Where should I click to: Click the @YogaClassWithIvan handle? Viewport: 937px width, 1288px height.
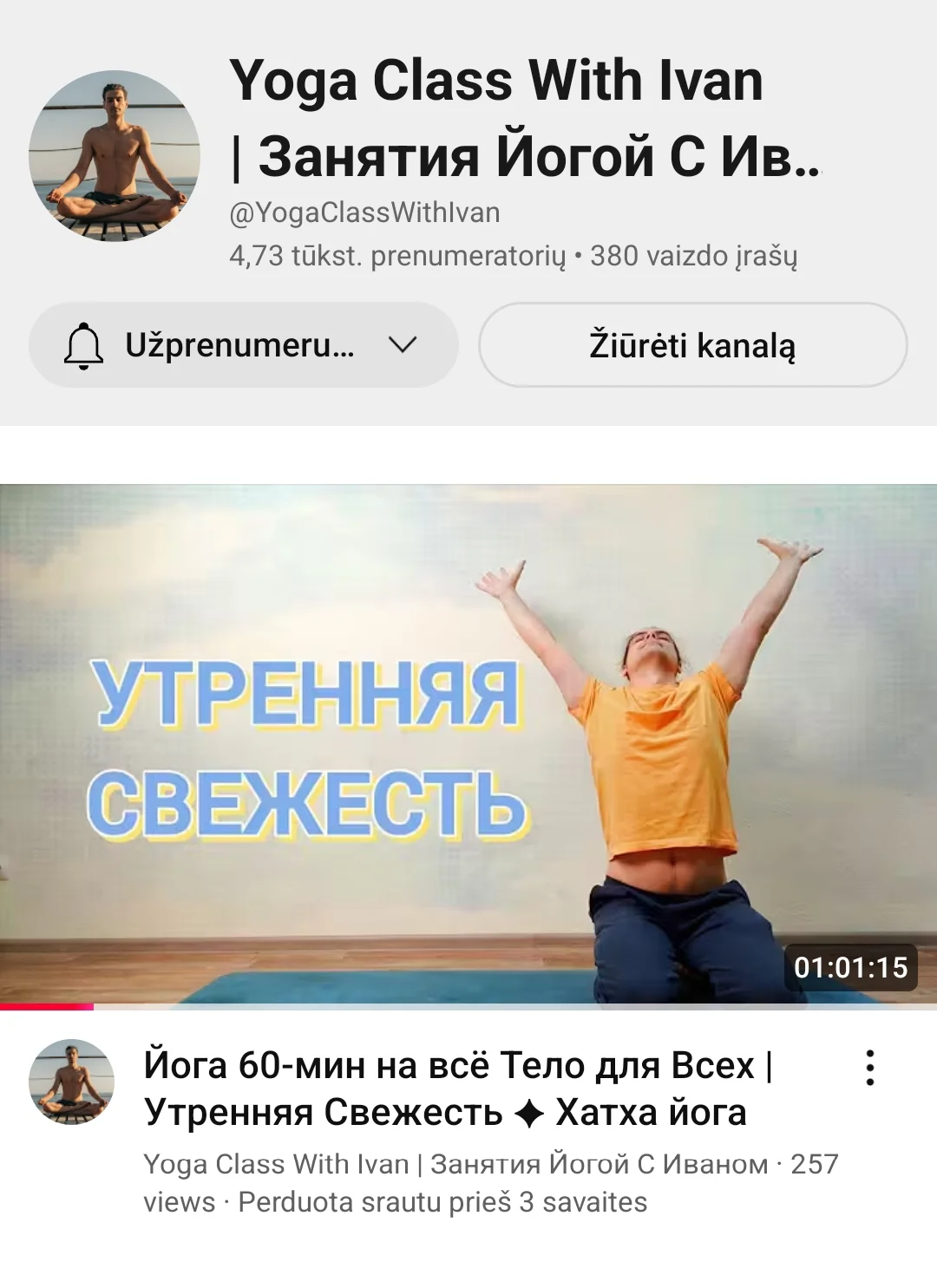[364, 211]
